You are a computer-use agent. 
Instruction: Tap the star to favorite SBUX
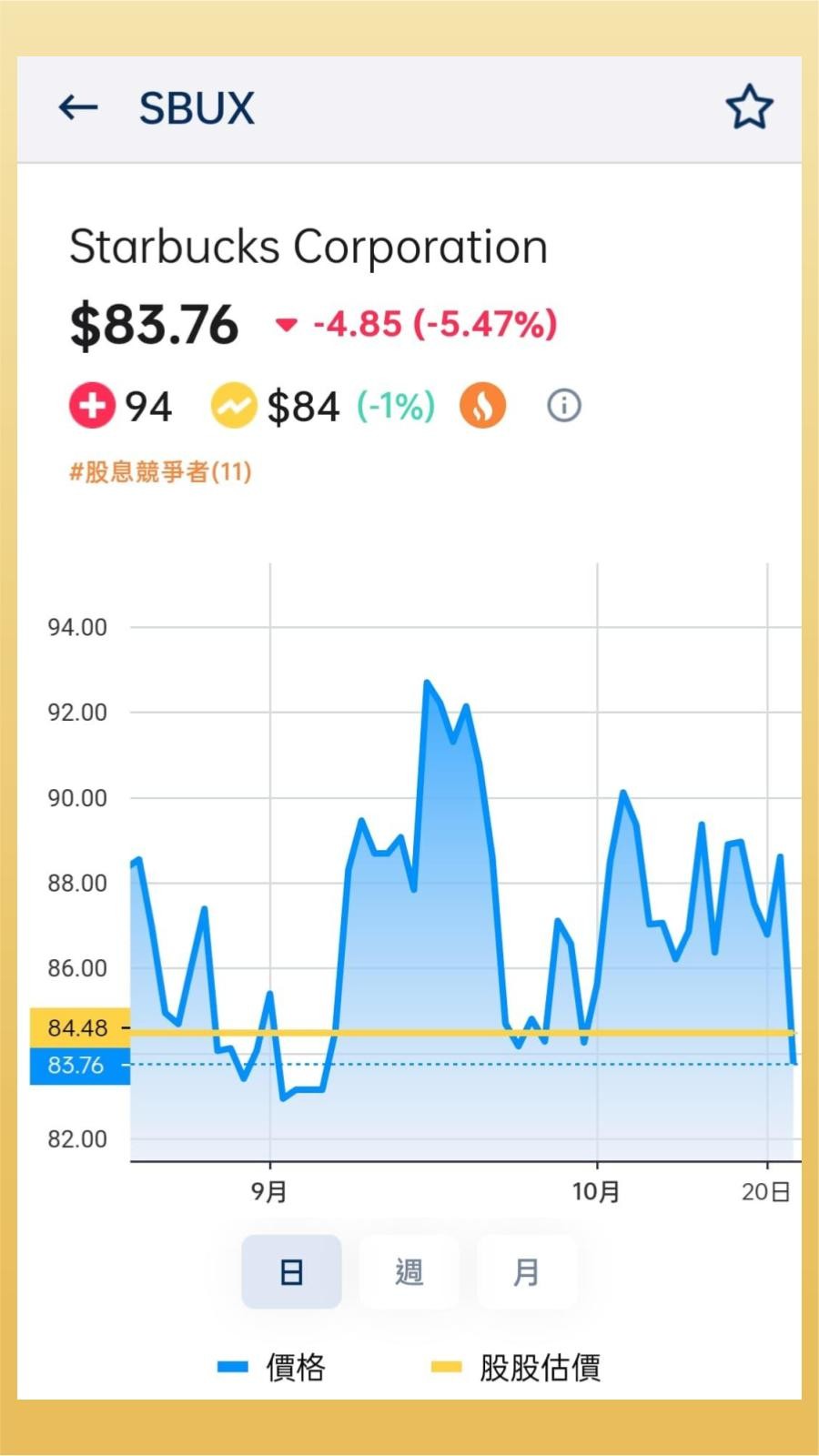coord(749,106)
